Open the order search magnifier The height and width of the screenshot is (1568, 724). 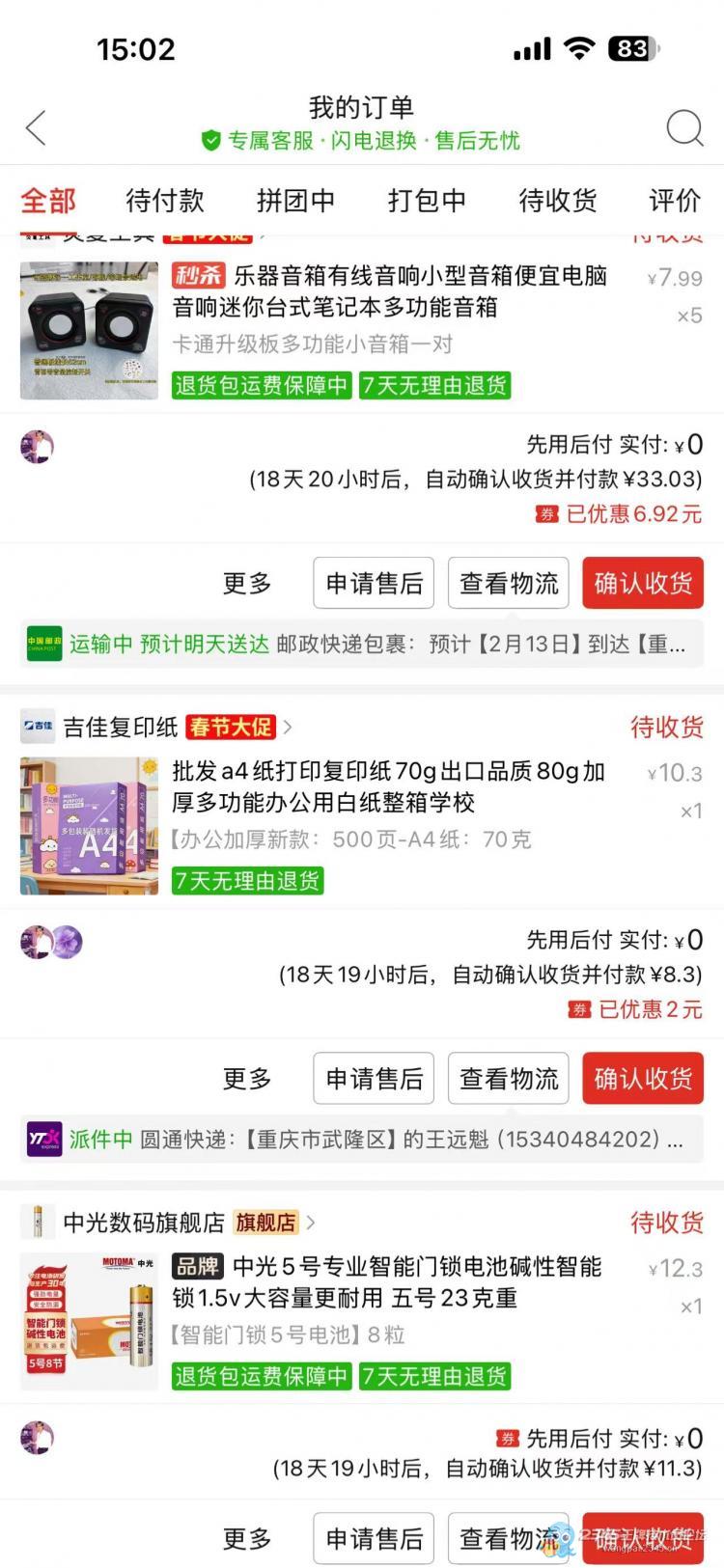point(683,127)
